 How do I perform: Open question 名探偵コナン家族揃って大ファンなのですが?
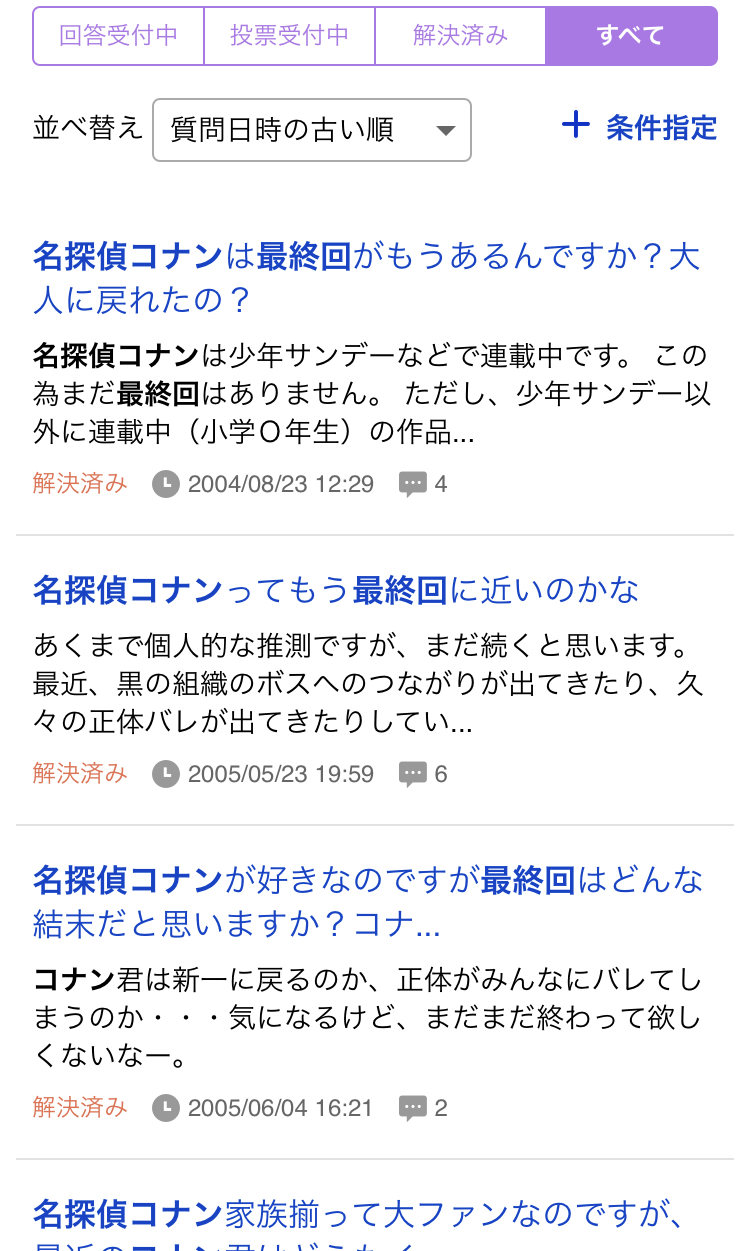click(x=360, y=1215)
